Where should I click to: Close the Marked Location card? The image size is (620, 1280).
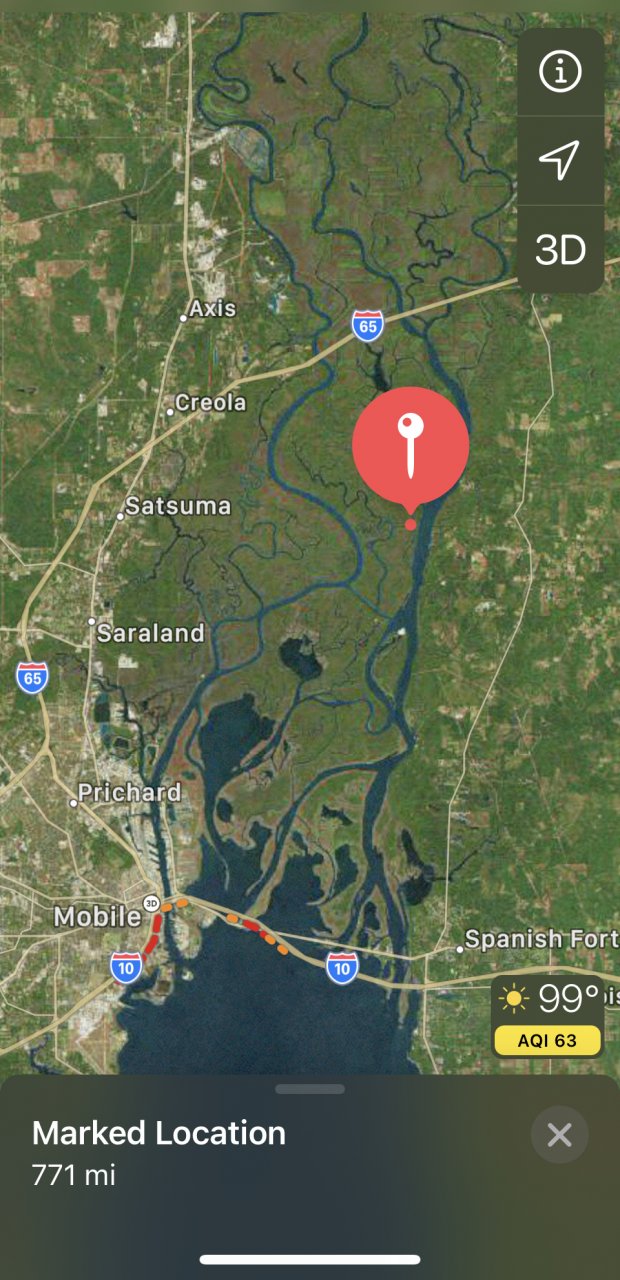(559, 1135)
